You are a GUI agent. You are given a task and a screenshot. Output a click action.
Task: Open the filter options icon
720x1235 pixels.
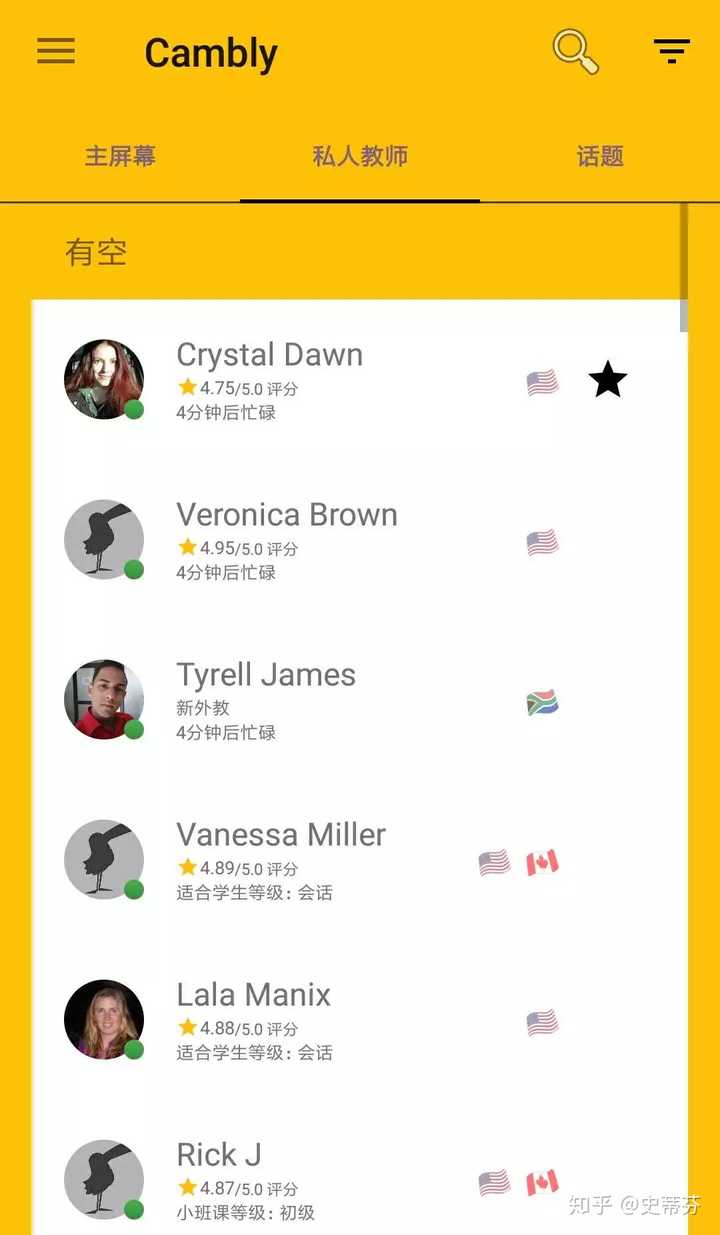(671, 51)
